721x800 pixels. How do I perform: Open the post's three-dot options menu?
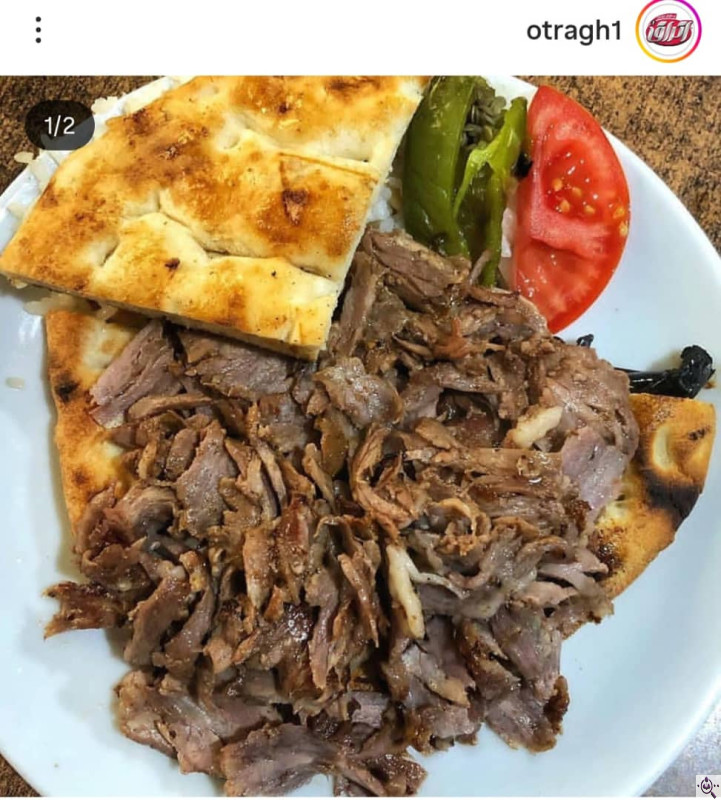click(38, 30)
